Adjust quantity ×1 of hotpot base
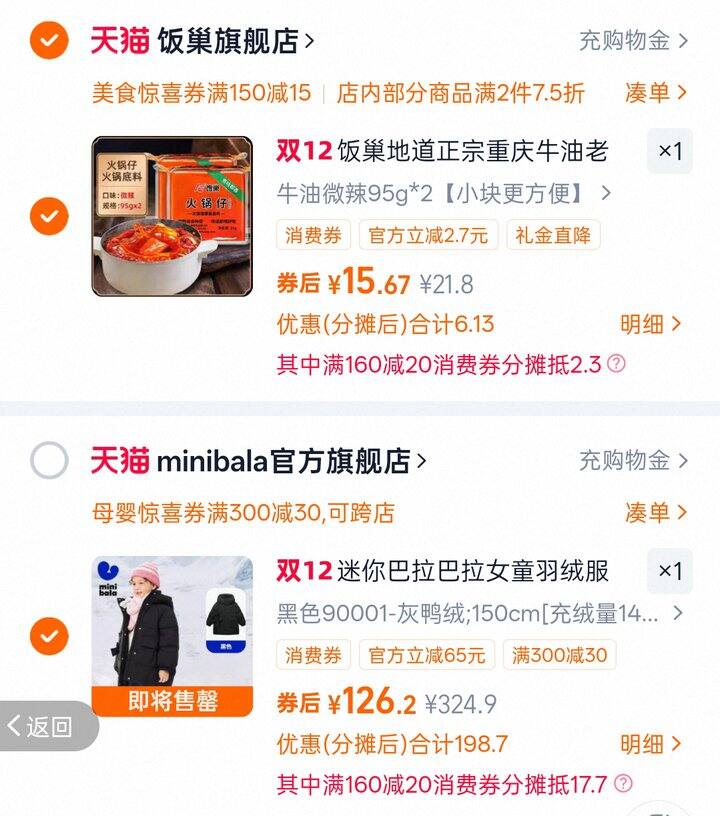Screen dimensions: 720x816 tap(669, 151)
